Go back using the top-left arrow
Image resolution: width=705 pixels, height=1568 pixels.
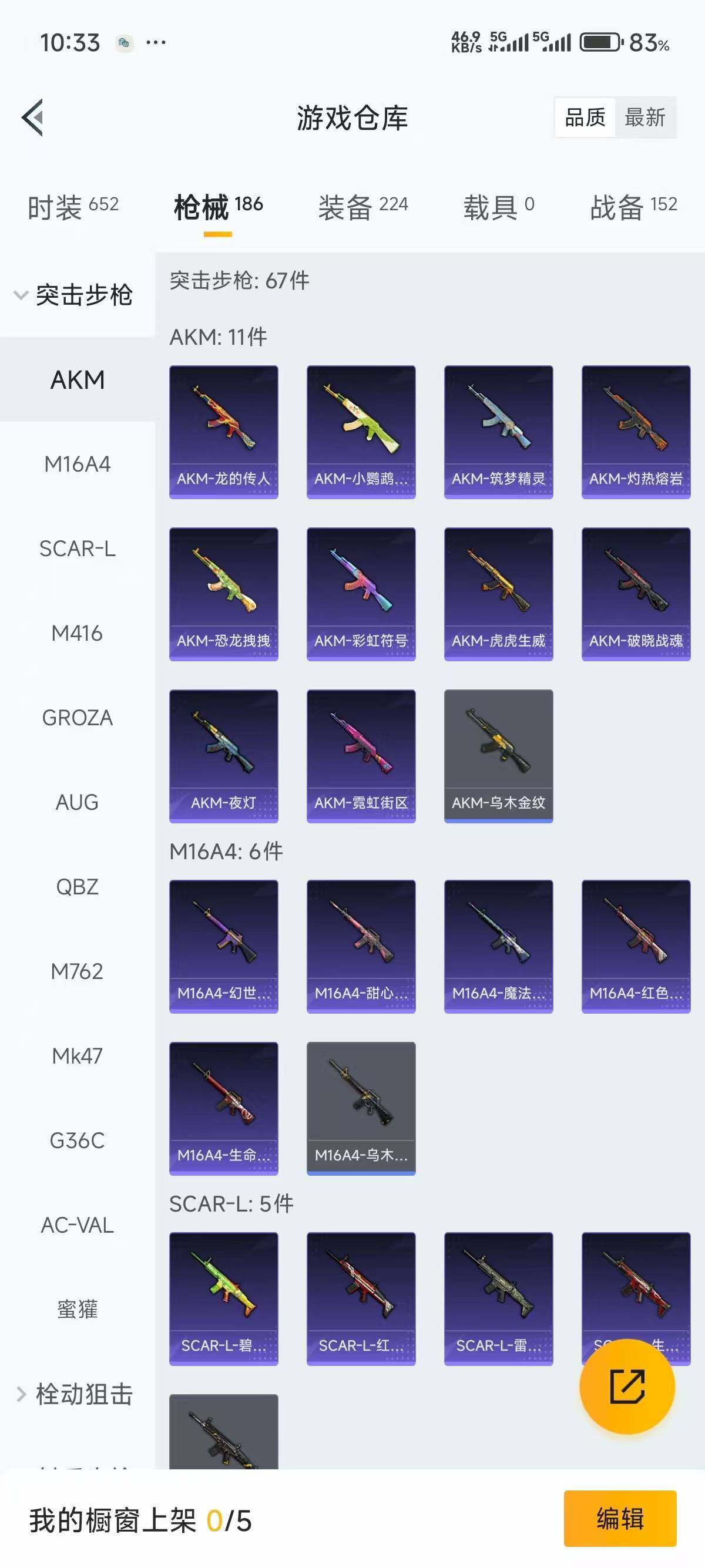pos(33,117)
